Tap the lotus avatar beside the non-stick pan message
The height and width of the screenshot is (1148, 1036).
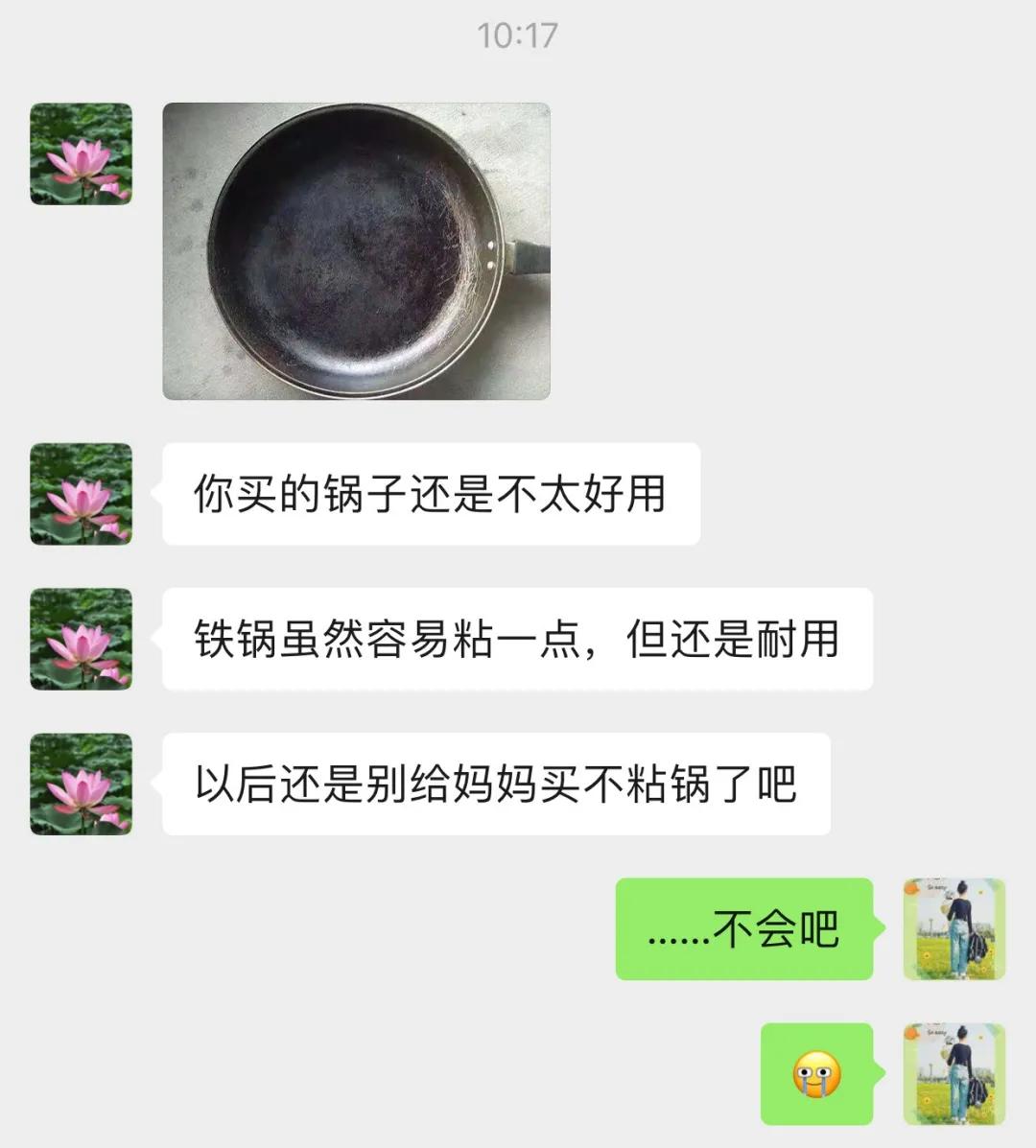tap(81, 782)
